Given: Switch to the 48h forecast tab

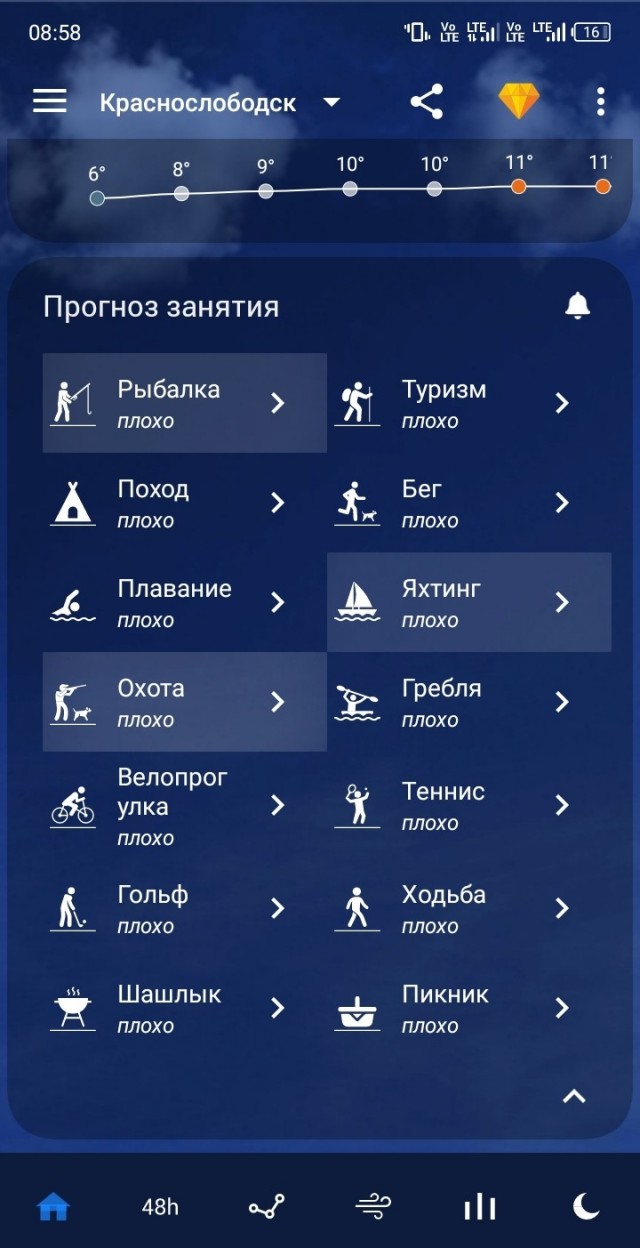Looking at the screenshot, I should 160,1207.
